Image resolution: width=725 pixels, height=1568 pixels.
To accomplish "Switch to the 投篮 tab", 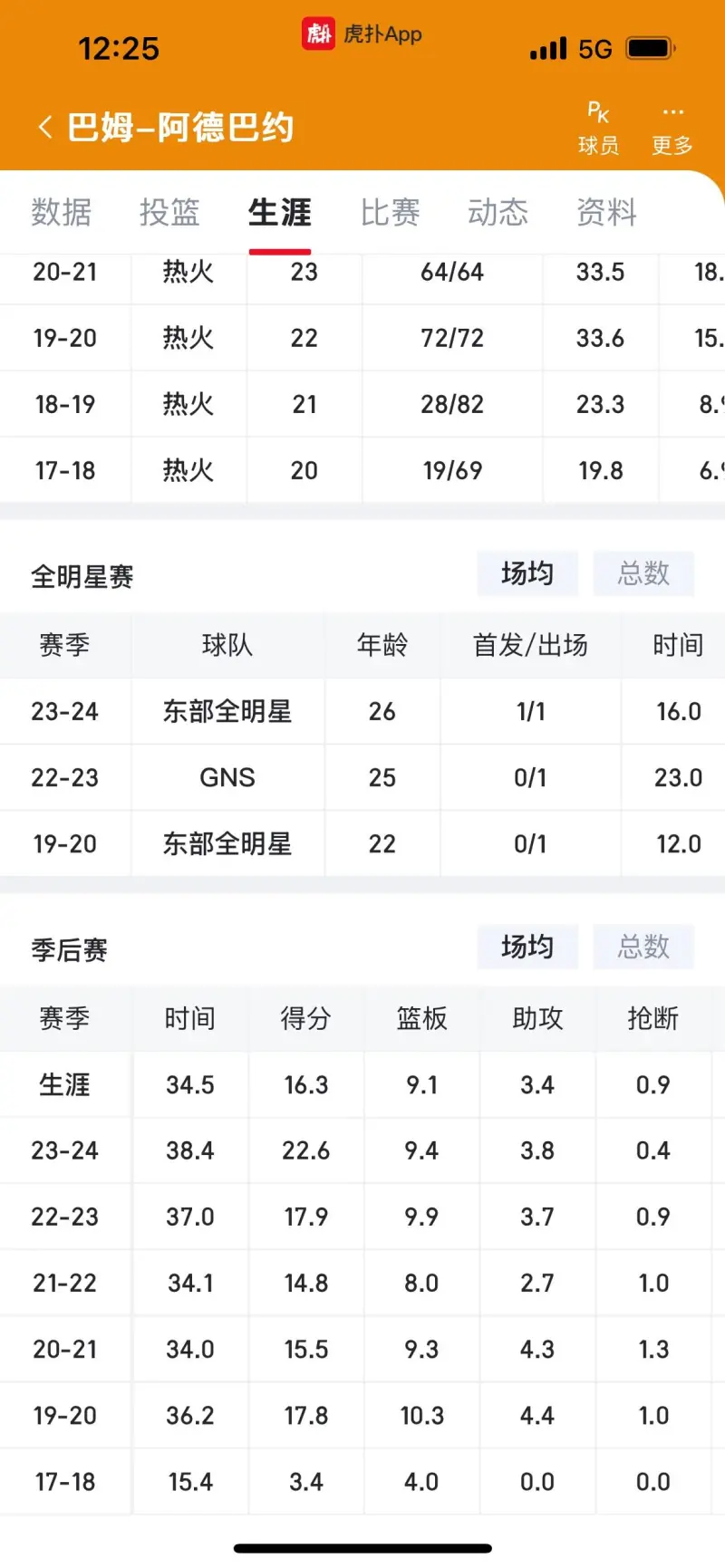I will 169,213.
